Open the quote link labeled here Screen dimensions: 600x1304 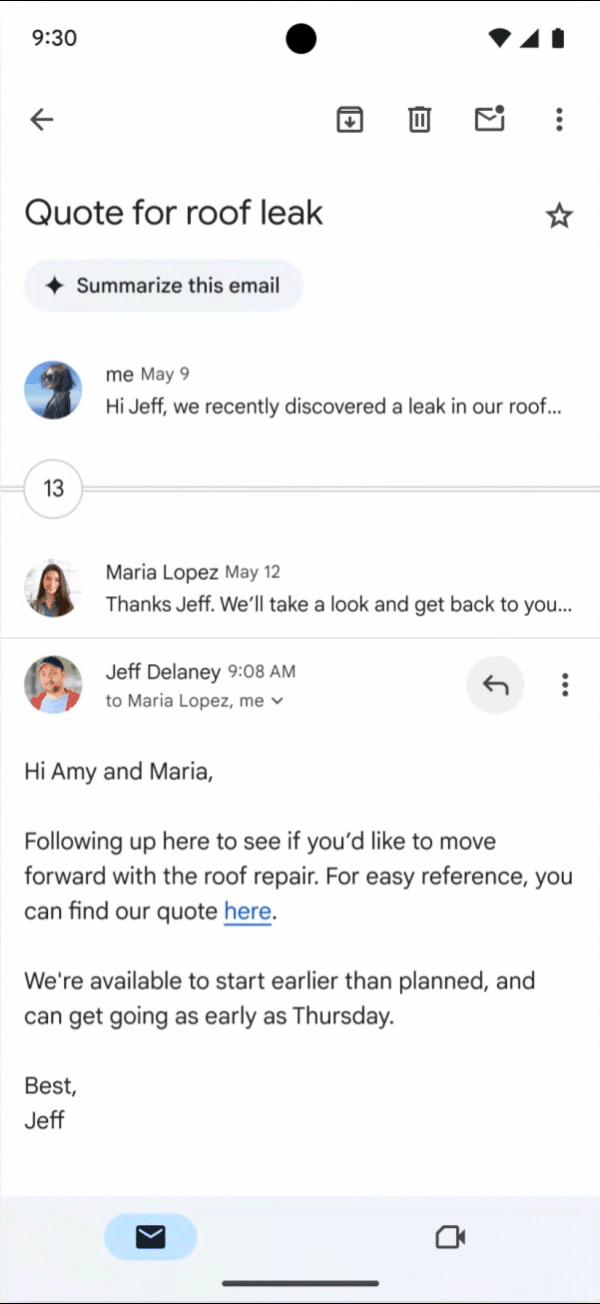[x=247, y=912]
